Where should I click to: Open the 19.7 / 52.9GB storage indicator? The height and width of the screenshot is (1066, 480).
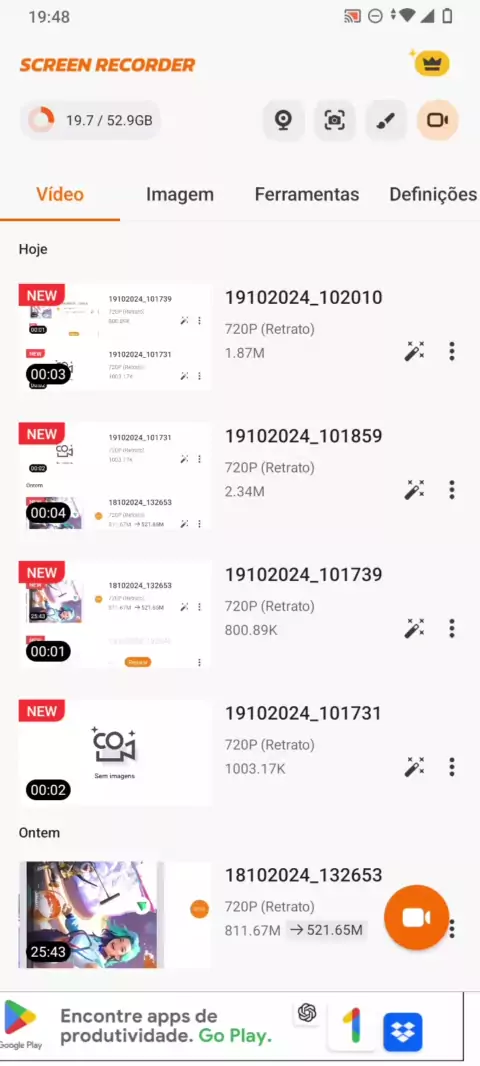point(90,121)
